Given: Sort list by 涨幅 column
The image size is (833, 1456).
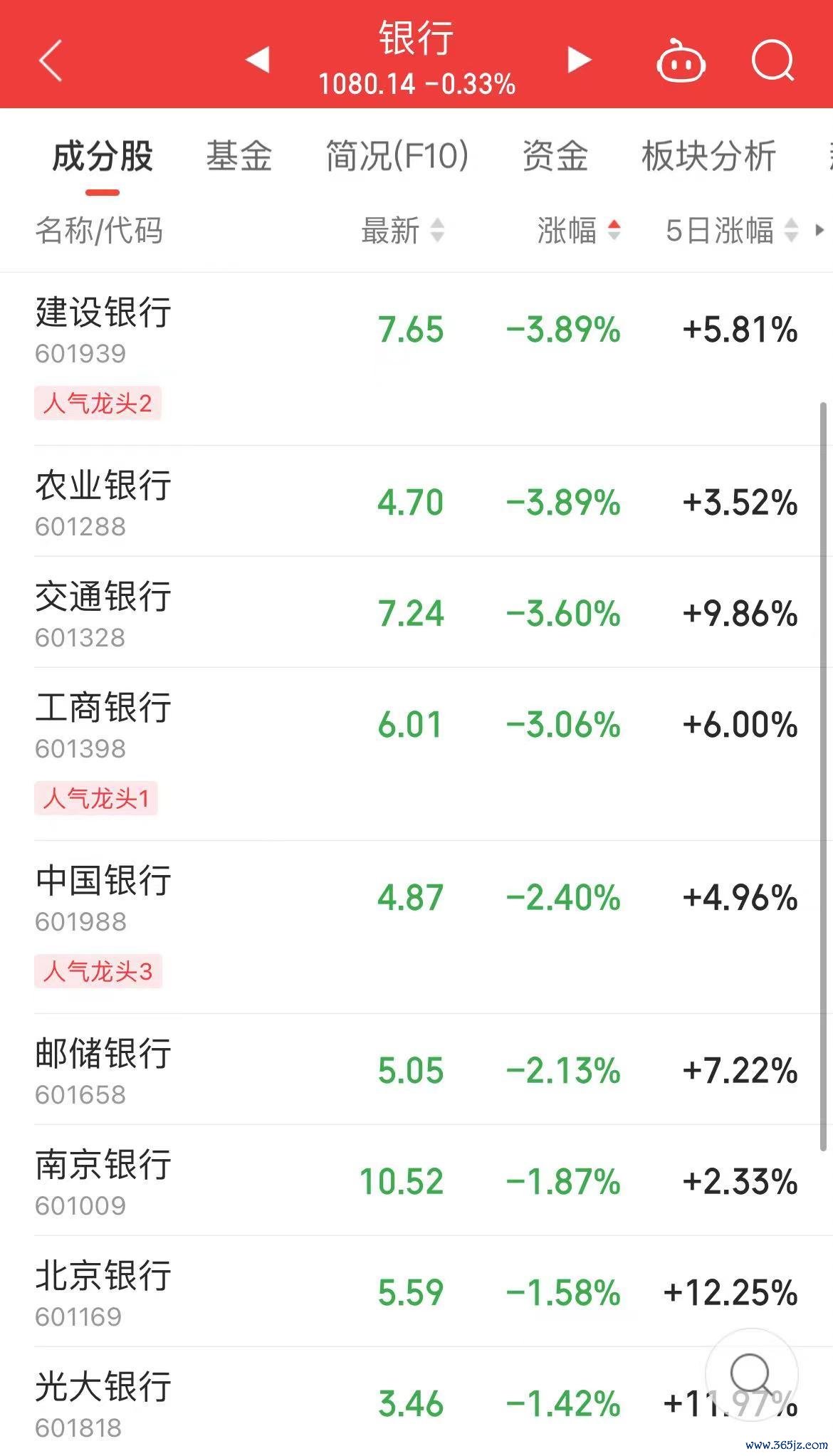Looking at the screenshot, I should pos(578,231).
